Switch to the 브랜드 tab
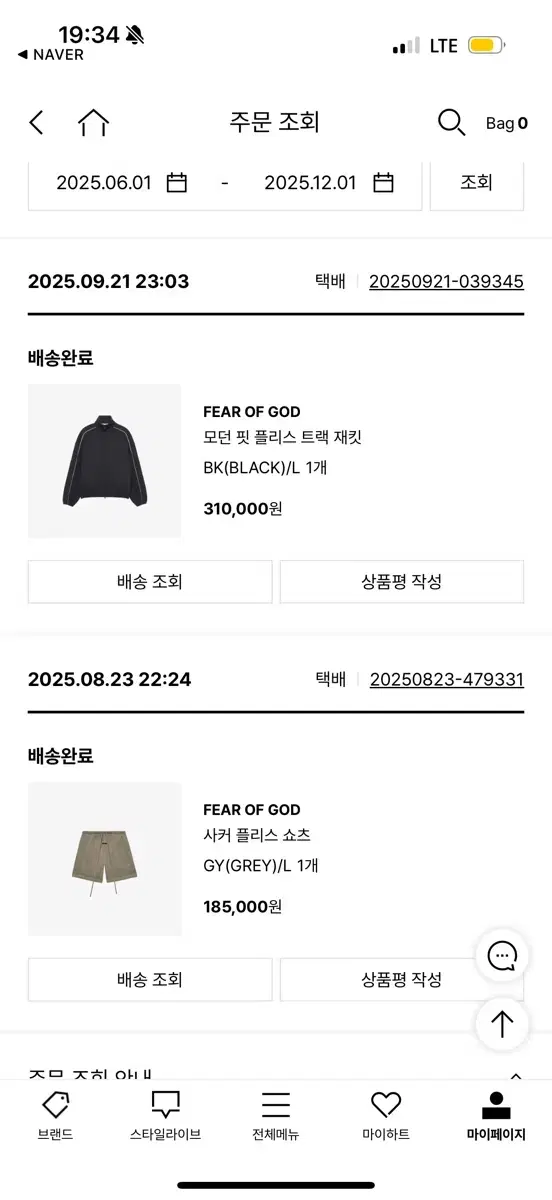 pos(56,1116)
